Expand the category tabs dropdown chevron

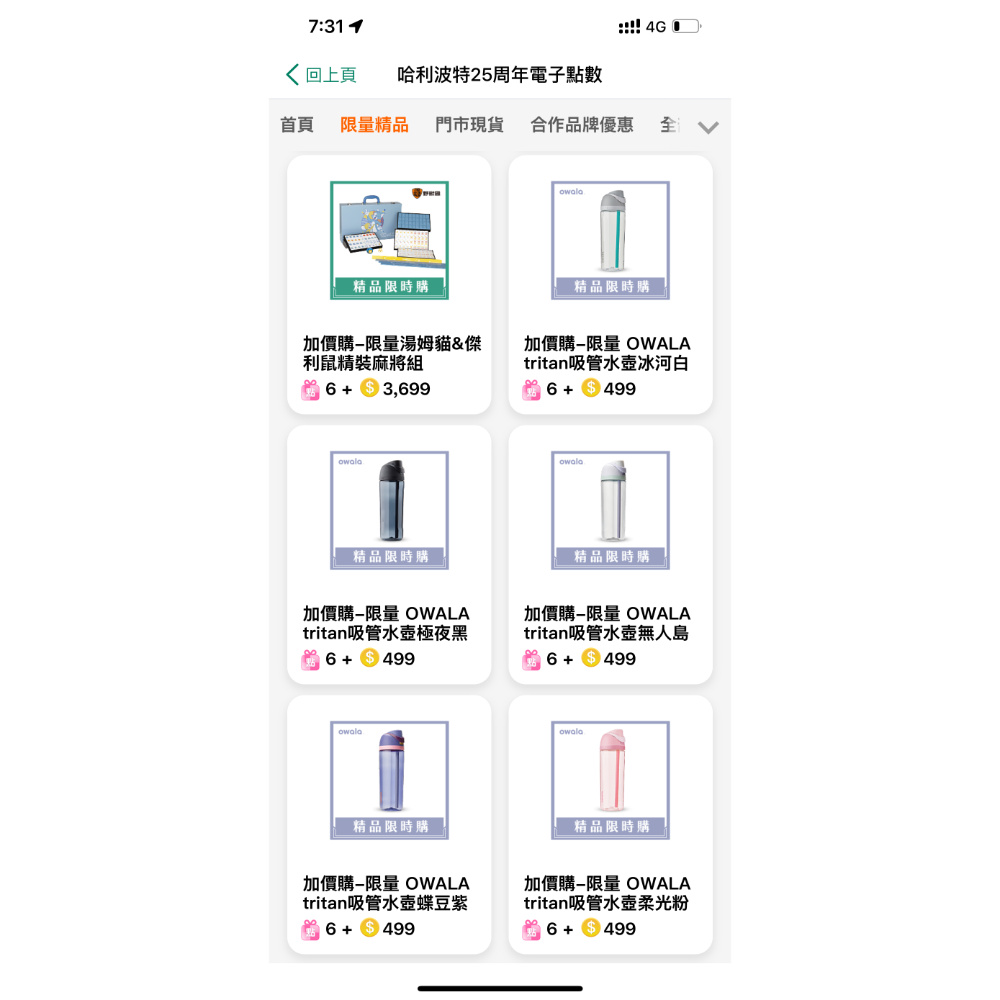point(708,127)
